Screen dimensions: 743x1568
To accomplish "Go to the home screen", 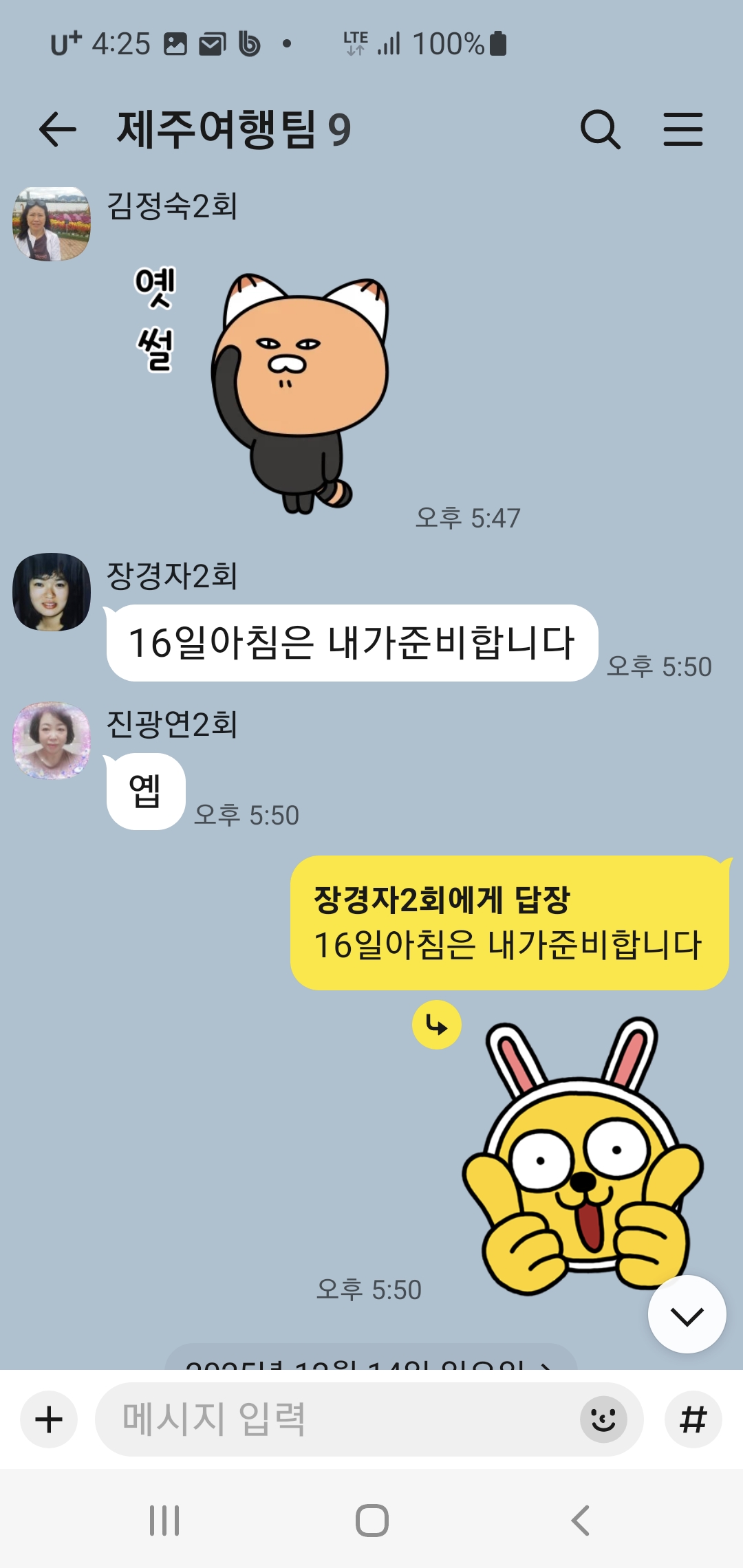I will point(371,1520).
